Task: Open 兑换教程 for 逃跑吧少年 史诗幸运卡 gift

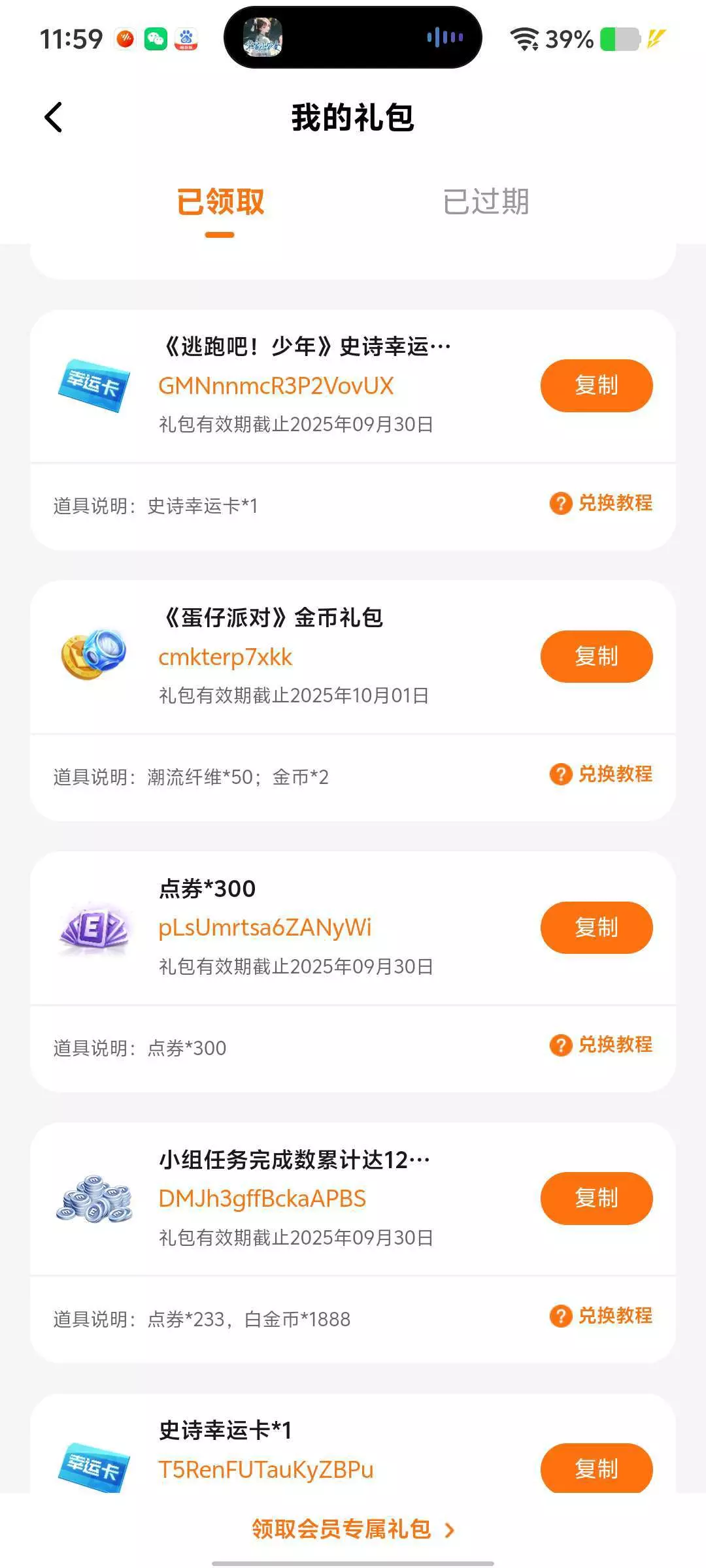Action: (601, 503)
